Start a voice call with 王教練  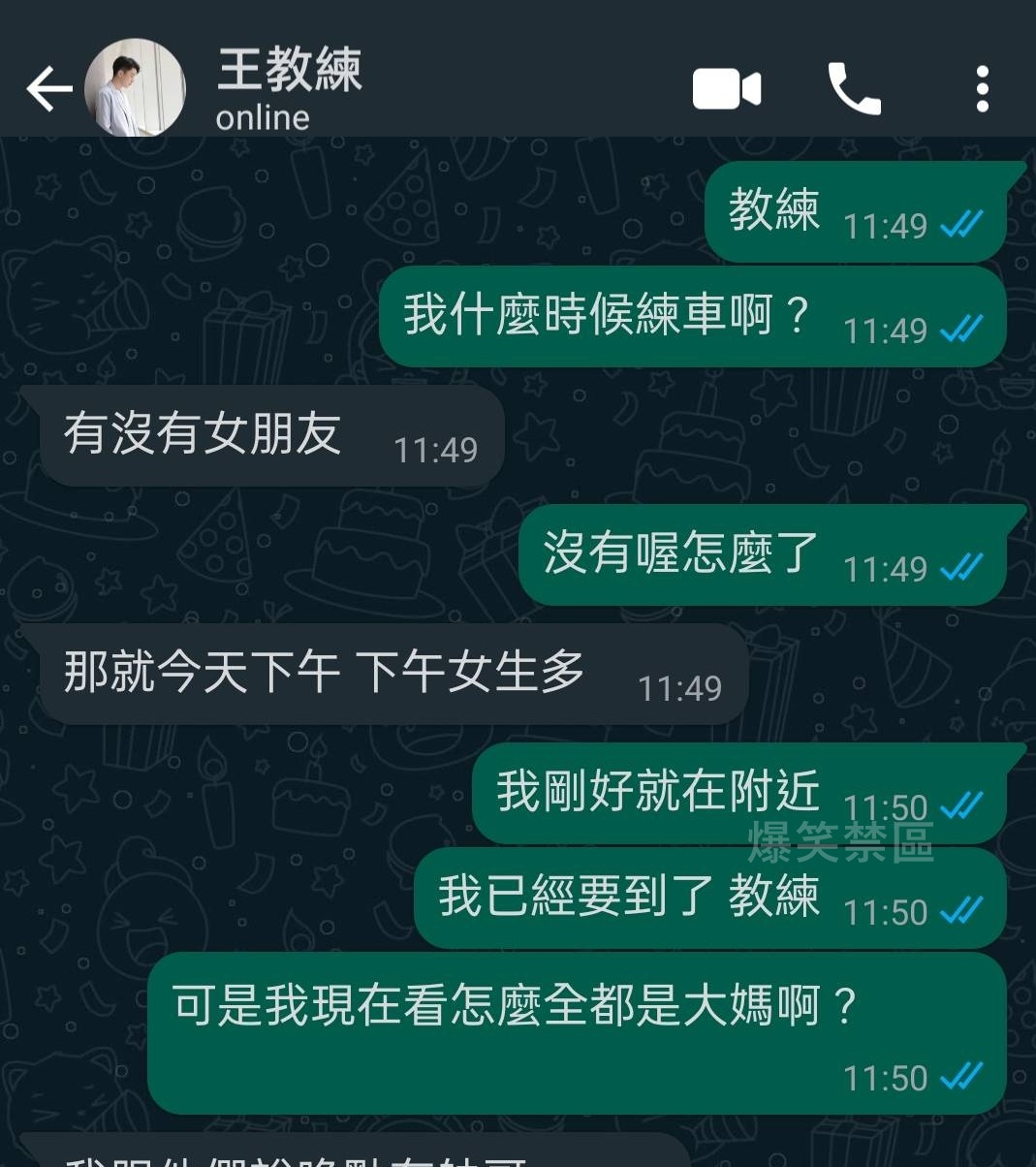[854, 89]
